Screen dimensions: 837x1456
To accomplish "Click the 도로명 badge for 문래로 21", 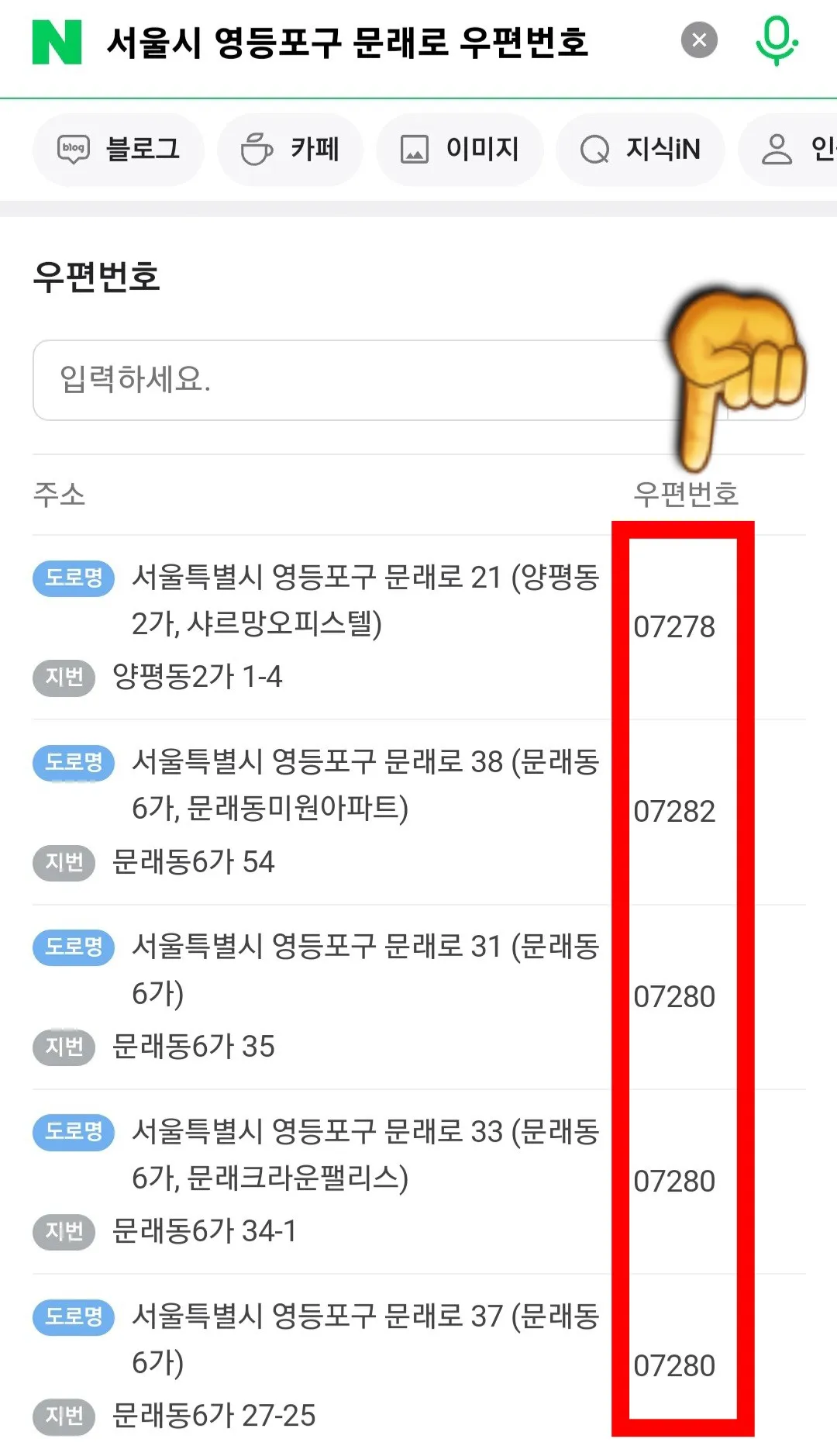I will pyautogui.click(x=73, y=577).
